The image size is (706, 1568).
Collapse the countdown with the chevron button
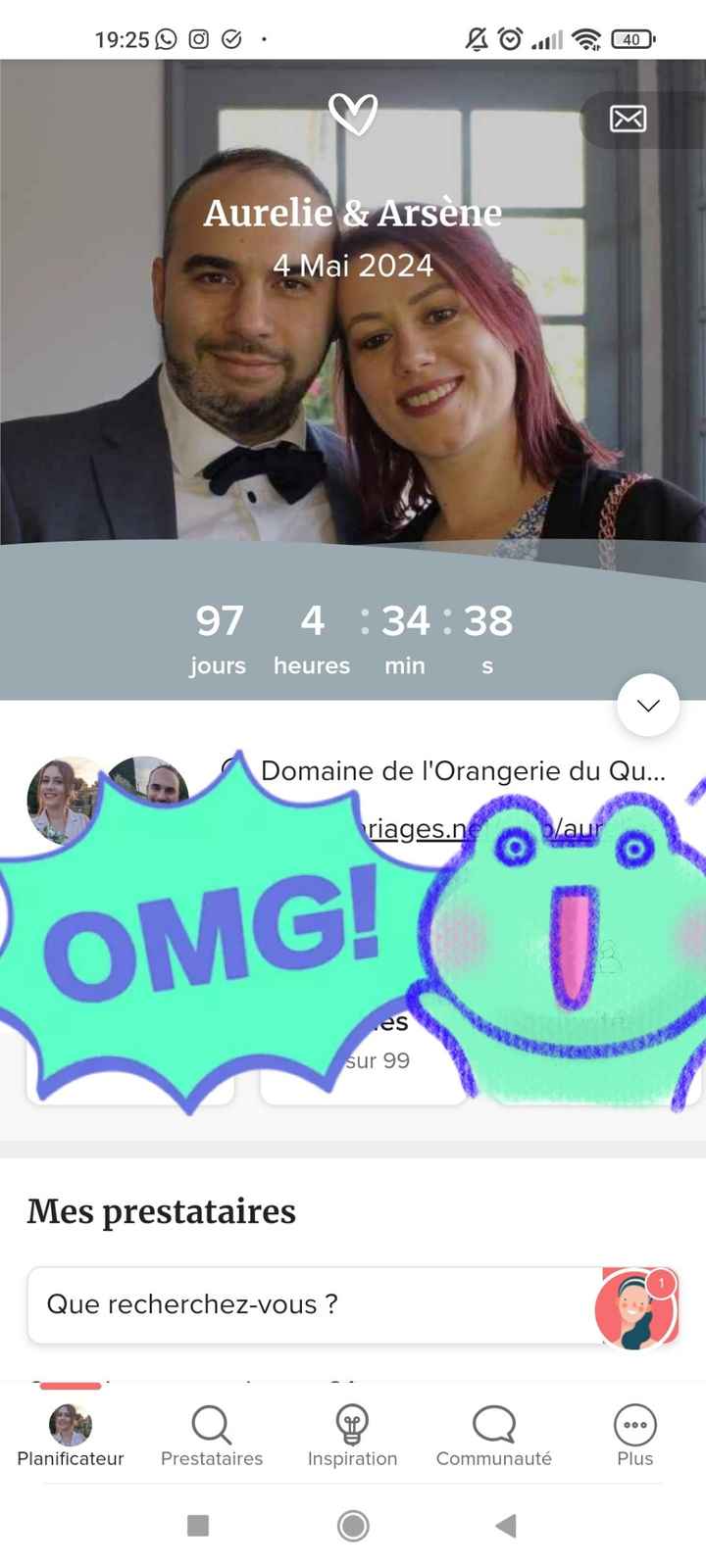click(647, 705)
